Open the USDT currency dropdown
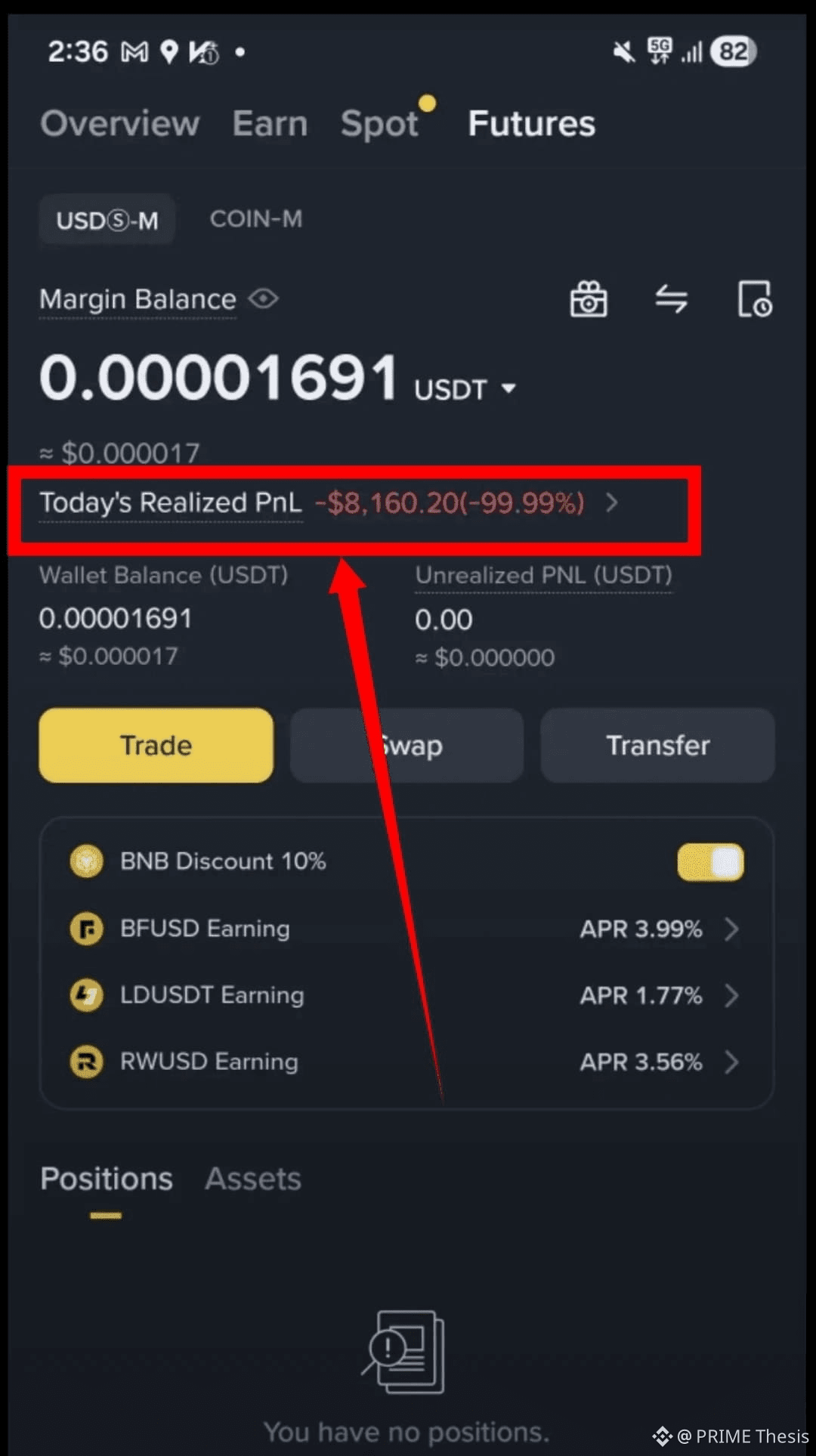The image size is (816, 1456). (508, 388)
